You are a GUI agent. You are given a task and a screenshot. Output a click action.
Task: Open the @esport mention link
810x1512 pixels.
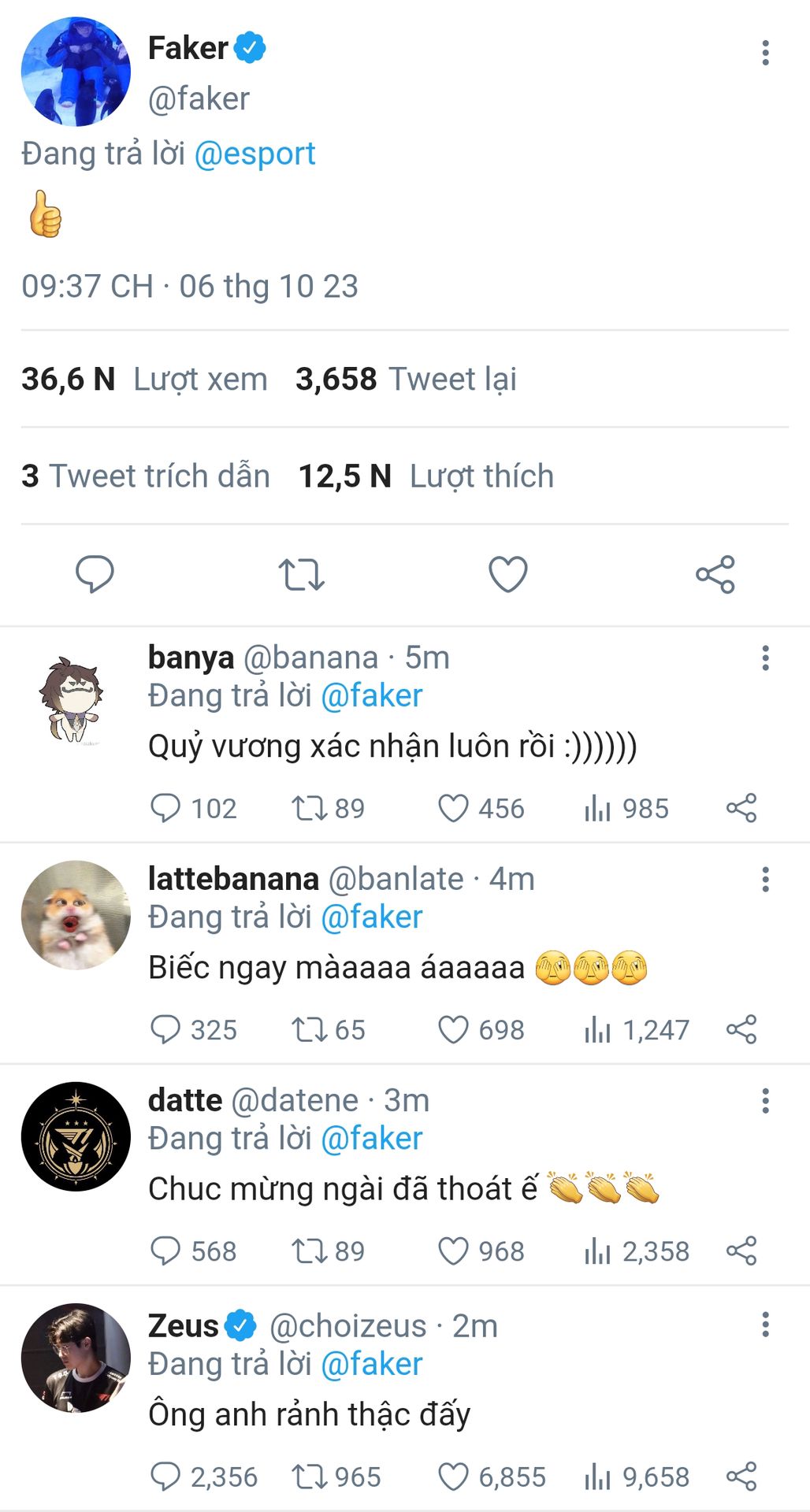[255, 154]
